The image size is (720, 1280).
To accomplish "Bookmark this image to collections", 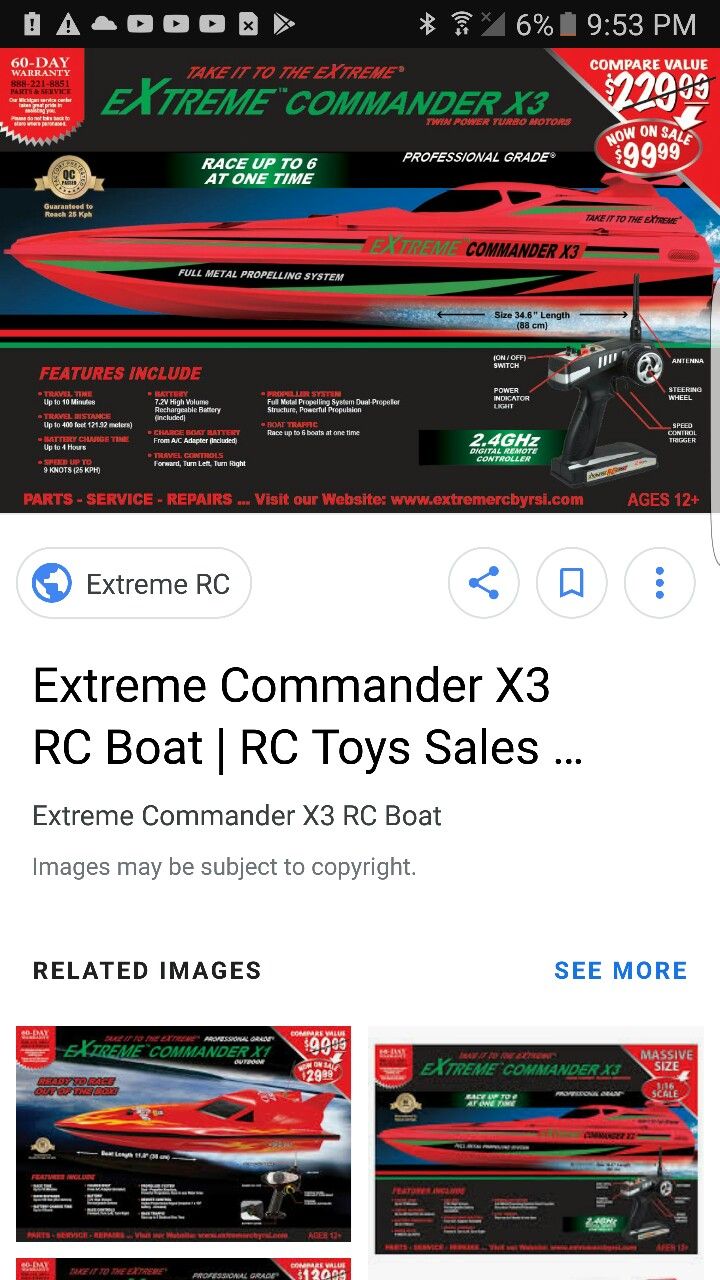I will (x=572, y=583).
